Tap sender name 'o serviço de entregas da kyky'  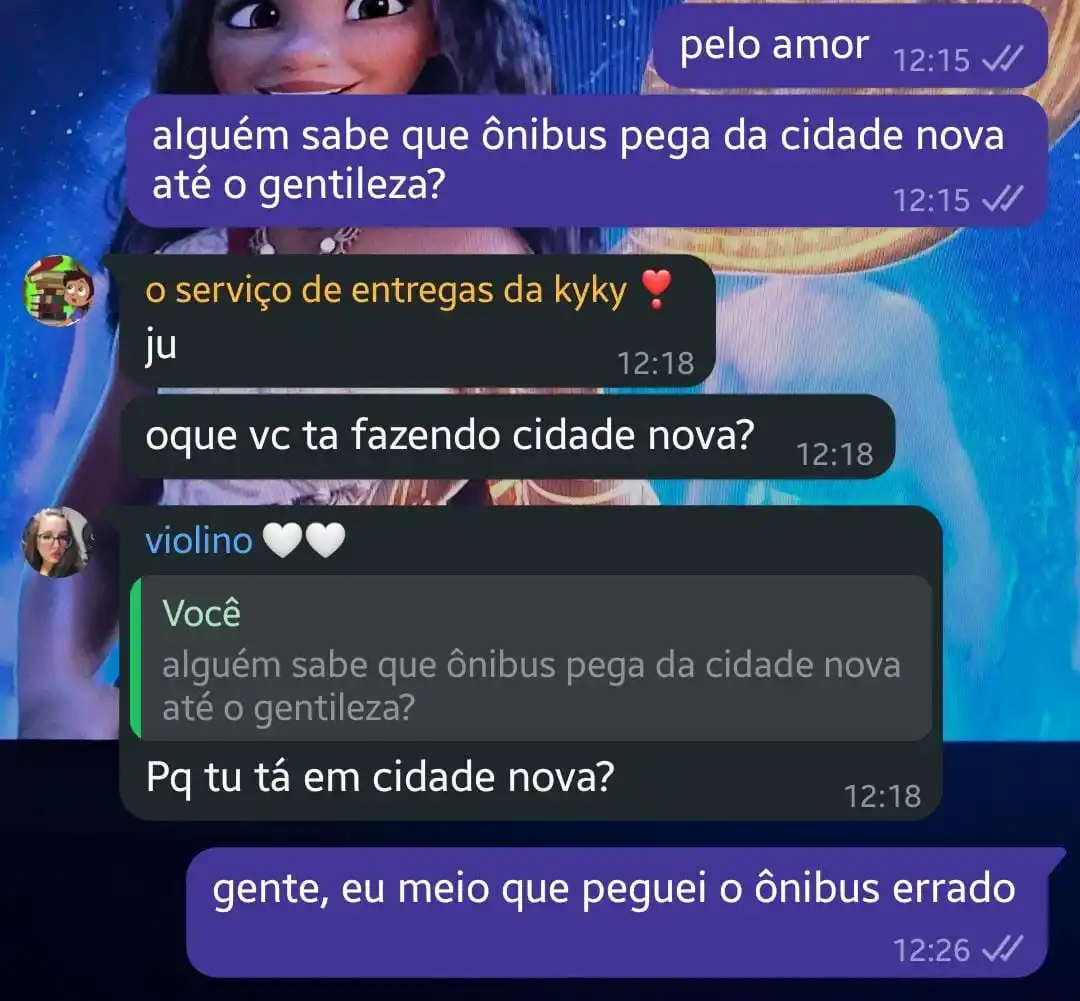[x=385, y=291]
